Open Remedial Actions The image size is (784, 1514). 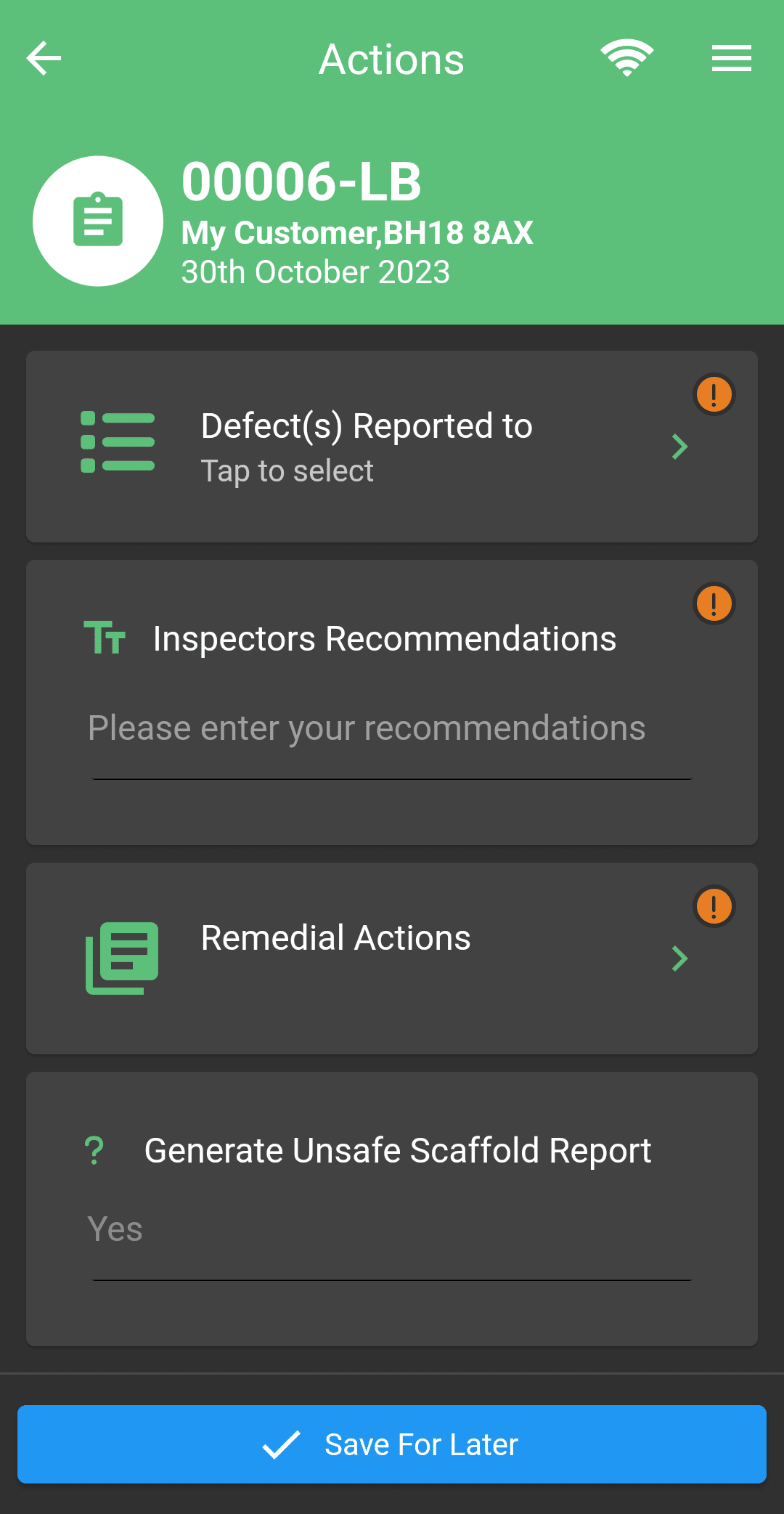click(x=392, y=959)
